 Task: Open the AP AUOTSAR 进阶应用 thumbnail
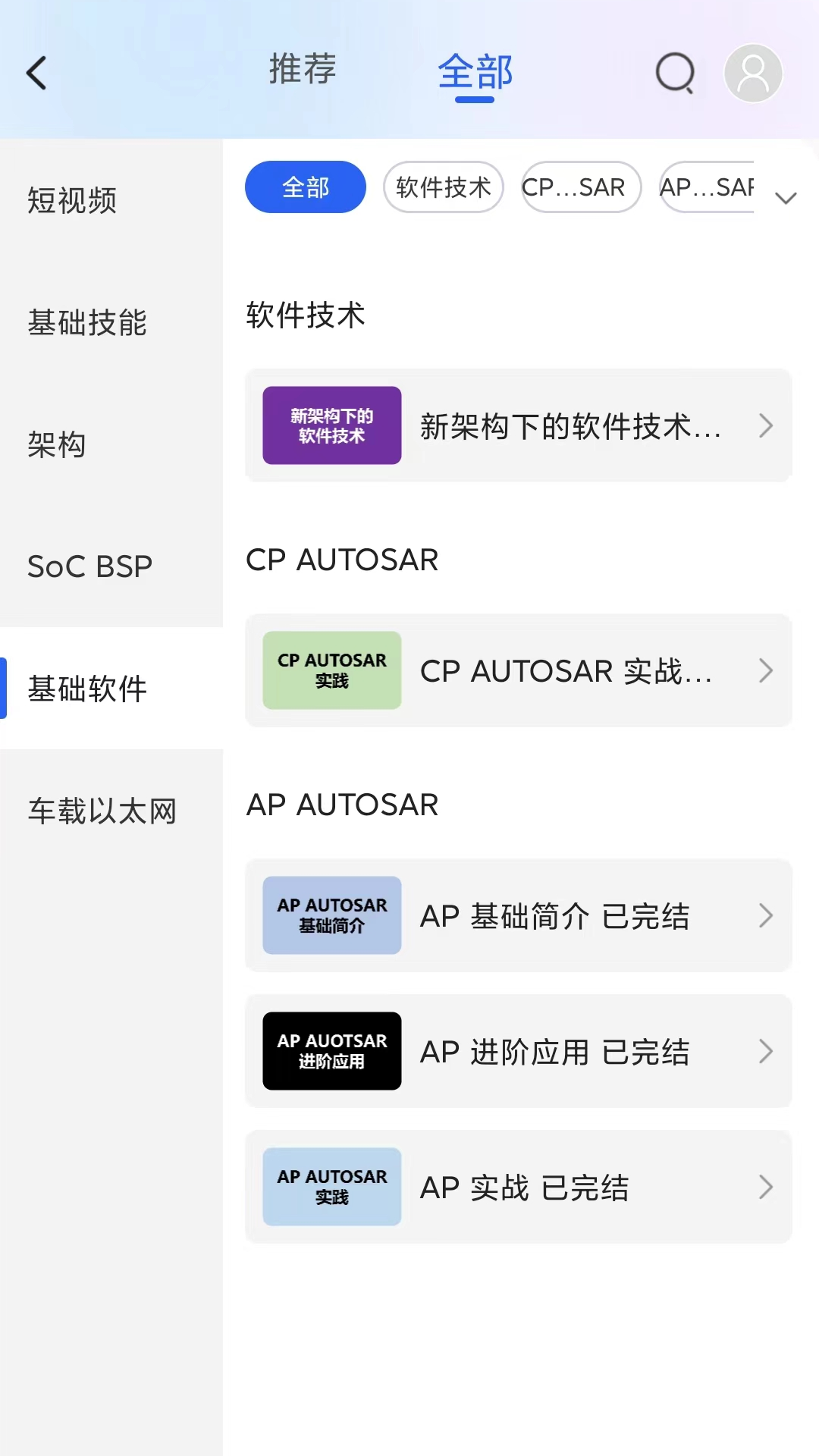pyautogui.click(x=331, y=1050)
